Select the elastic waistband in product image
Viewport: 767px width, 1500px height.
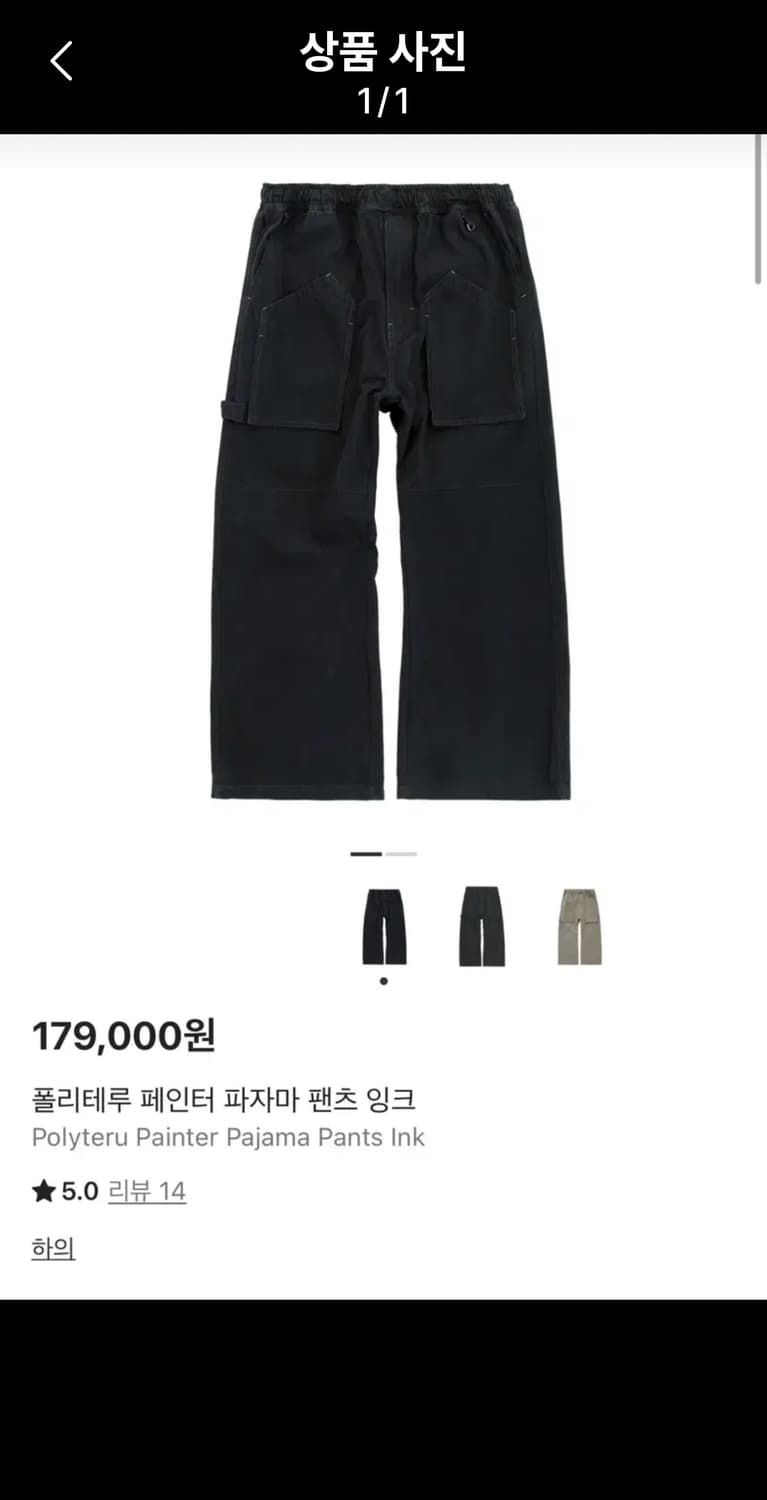[383, 195]
